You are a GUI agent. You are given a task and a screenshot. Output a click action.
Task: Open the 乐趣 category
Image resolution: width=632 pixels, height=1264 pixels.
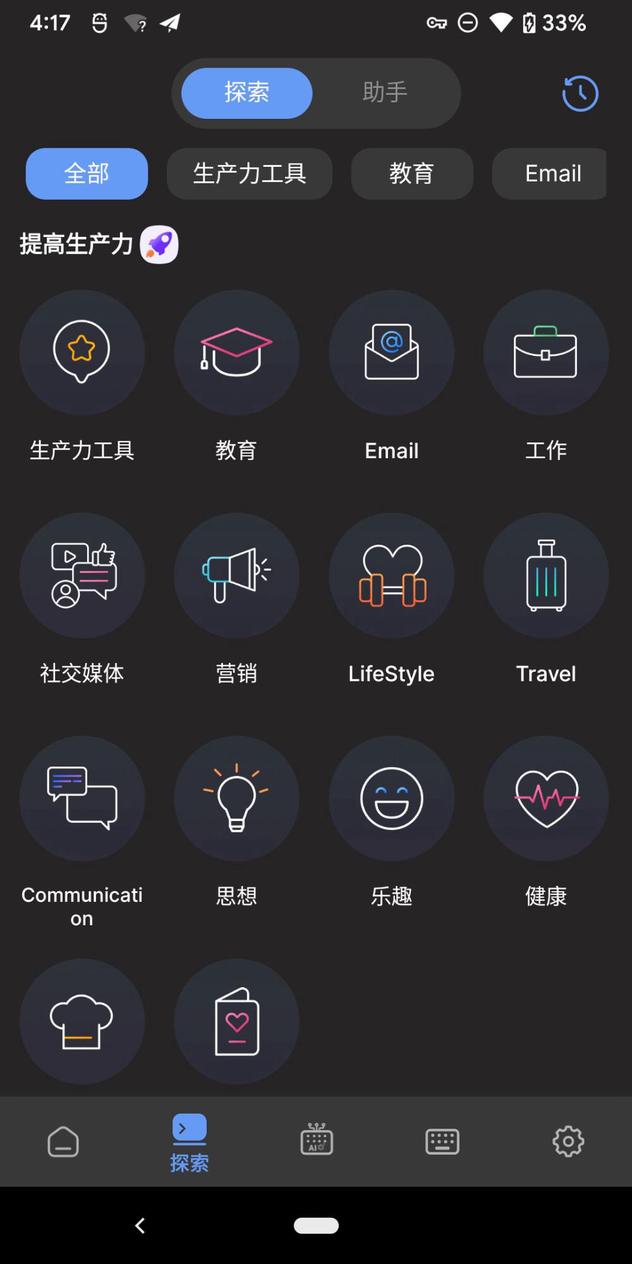(x=391, y=799)
